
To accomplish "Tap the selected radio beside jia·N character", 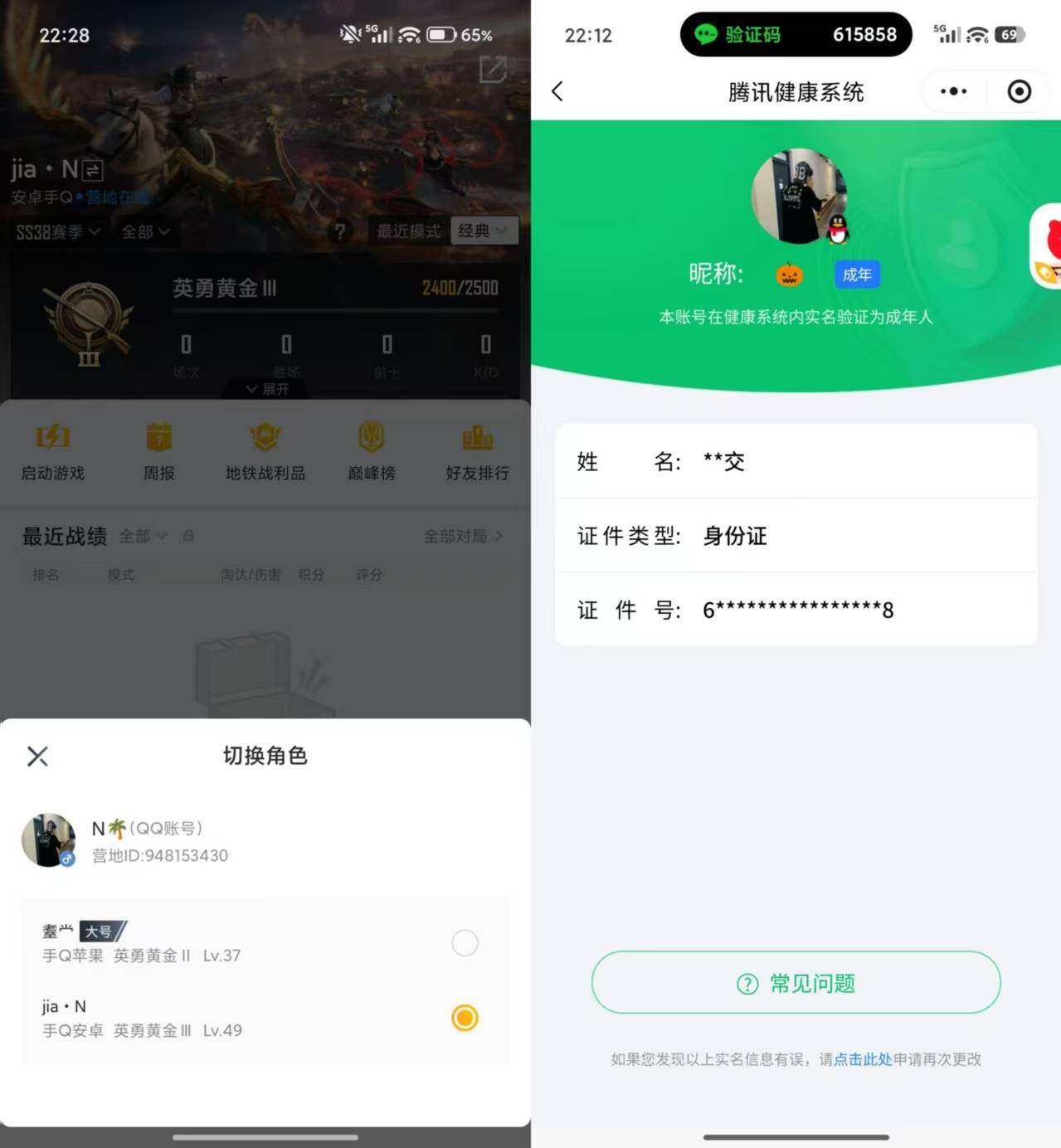I will [465, 1017].
